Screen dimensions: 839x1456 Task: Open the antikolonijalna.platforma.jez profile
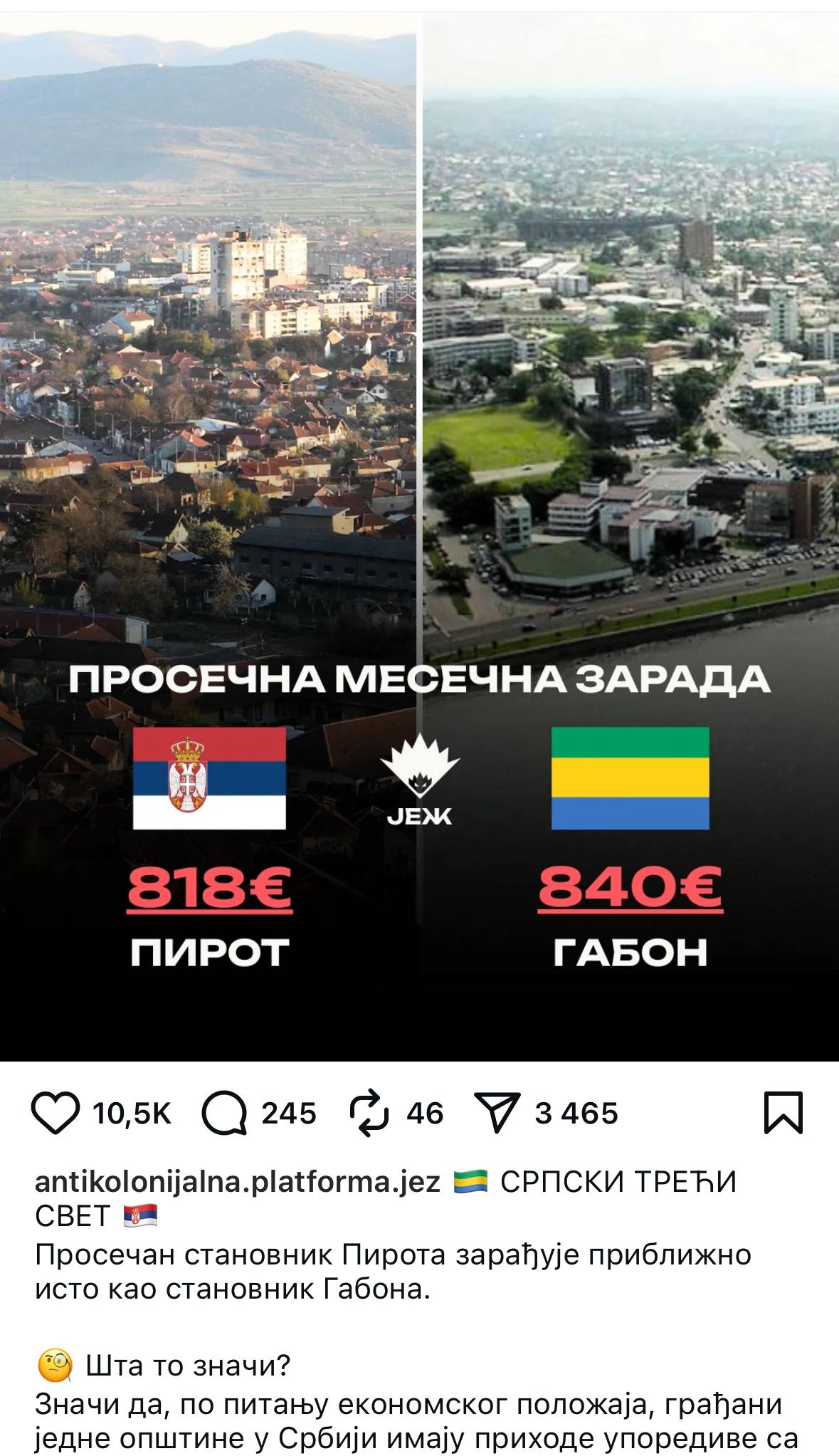click(238, 1183)
